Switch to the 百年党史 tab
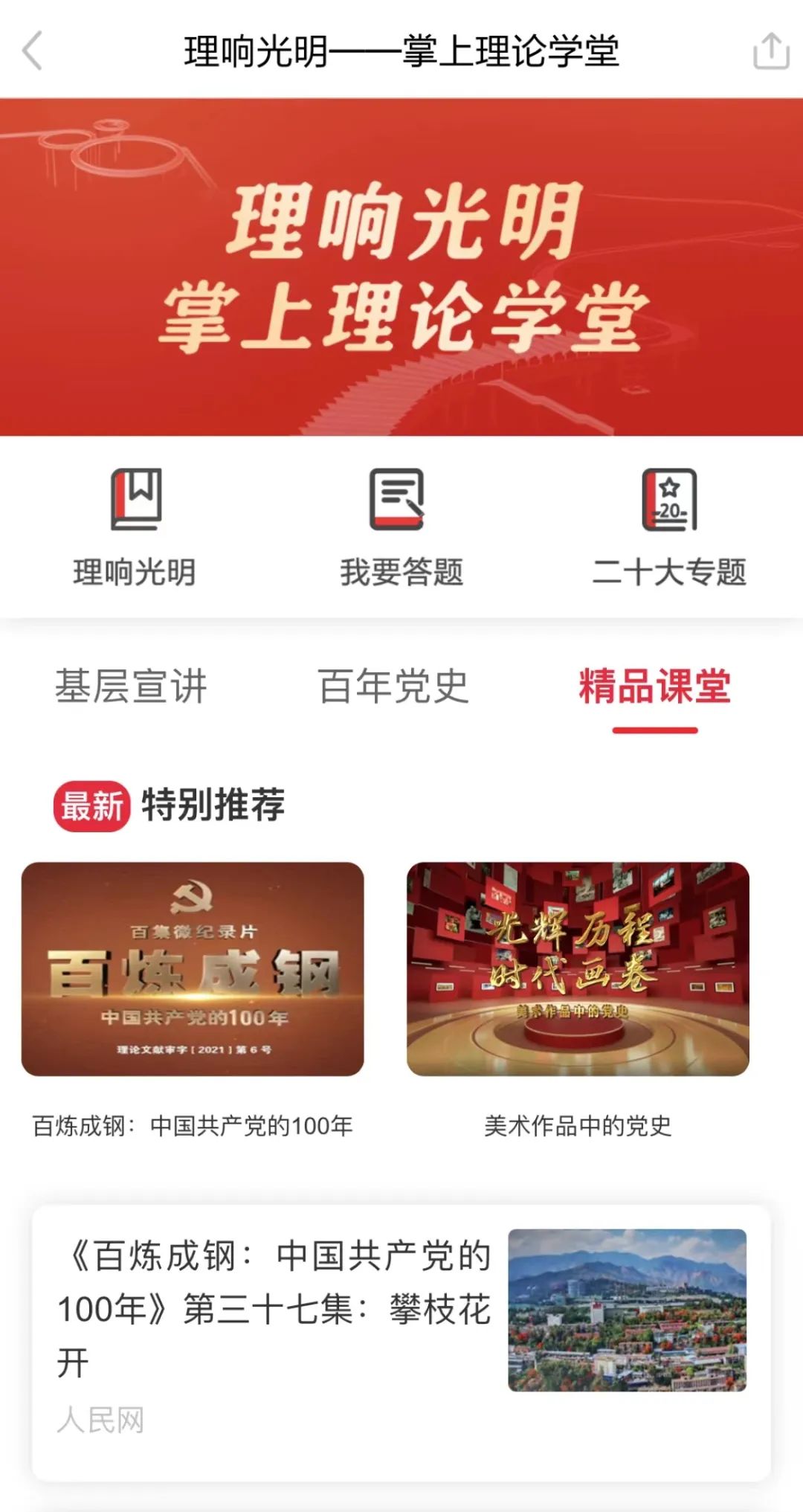803x1512 pixels. [x=393, y=686]
